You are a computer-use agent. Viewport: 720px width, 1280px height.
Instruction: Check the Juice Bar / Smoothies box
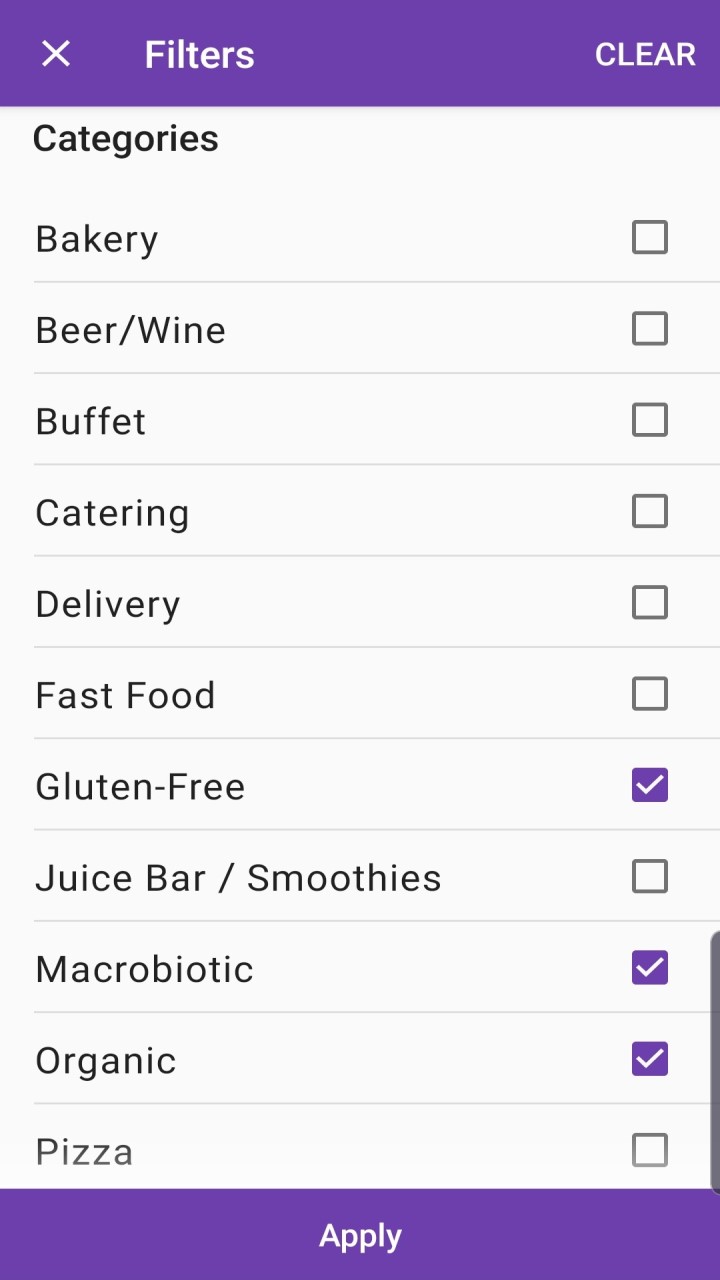[649, 876]
